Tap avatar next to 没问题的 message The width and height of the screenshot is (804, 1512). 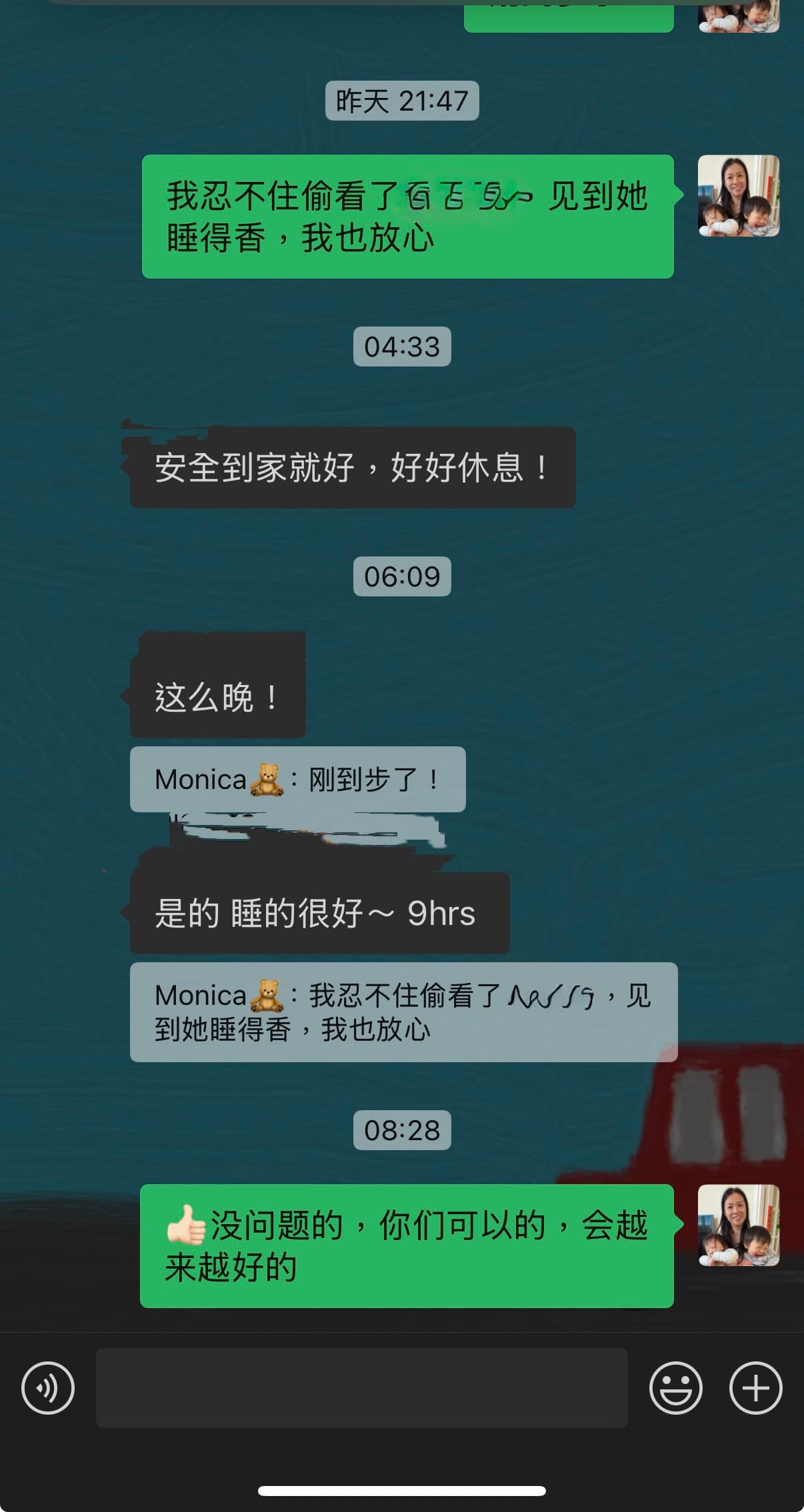pos(738,1225)
